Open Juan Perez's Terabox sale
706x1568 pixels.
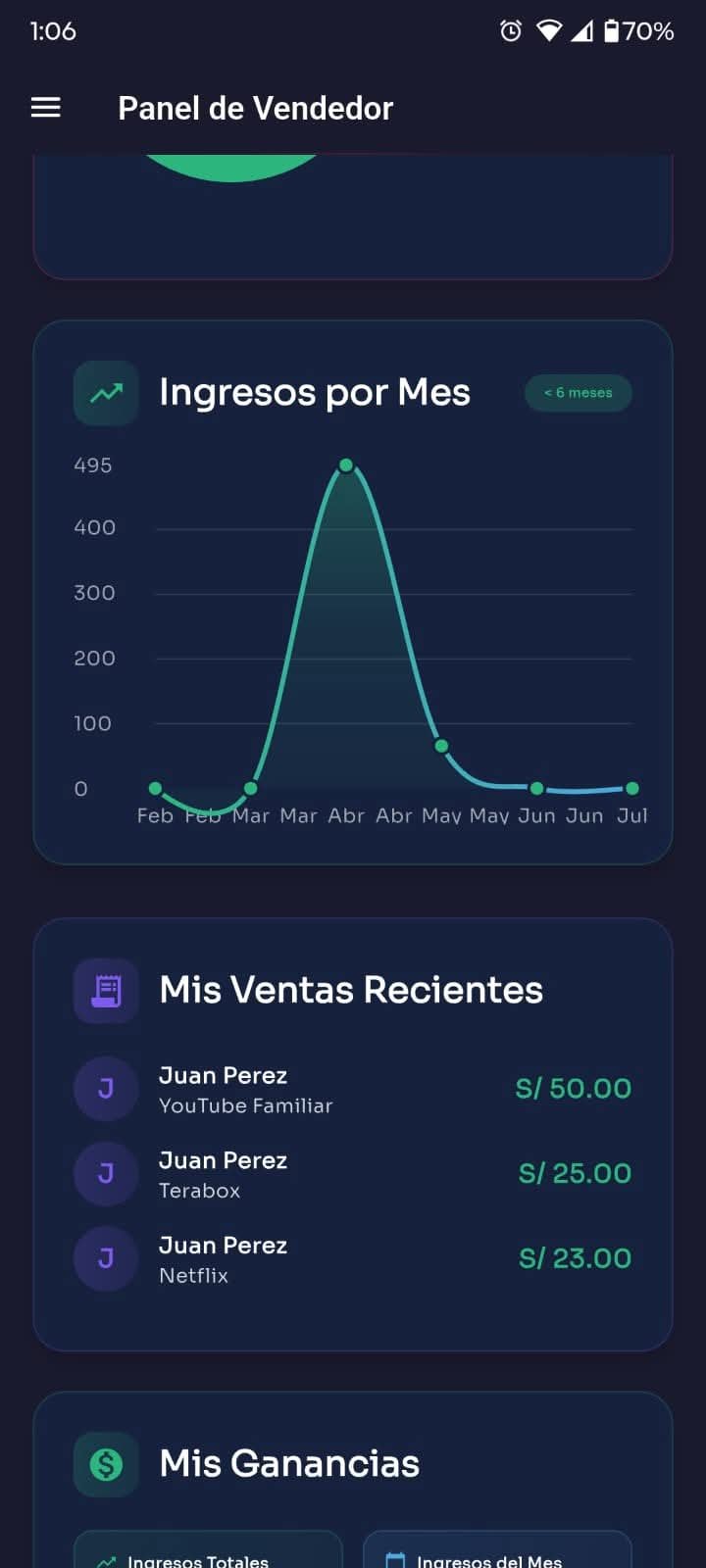click(352, 1174)
